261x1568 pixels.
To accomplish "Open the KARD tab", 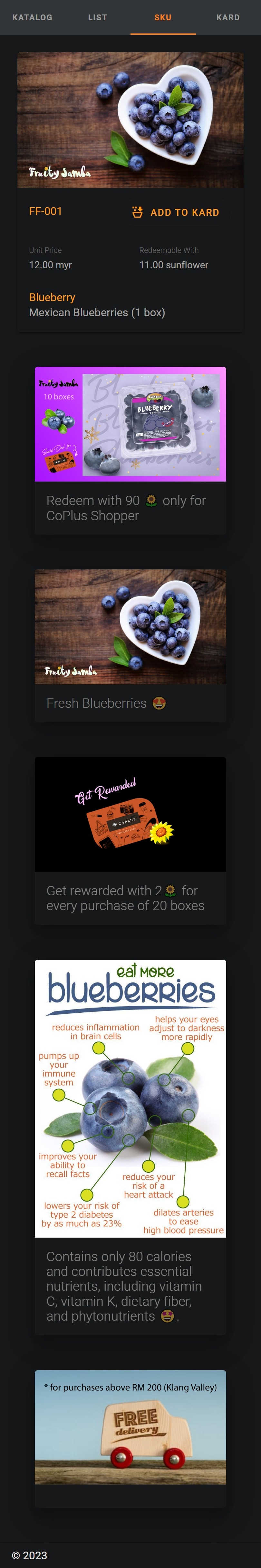I will point(227,17).
